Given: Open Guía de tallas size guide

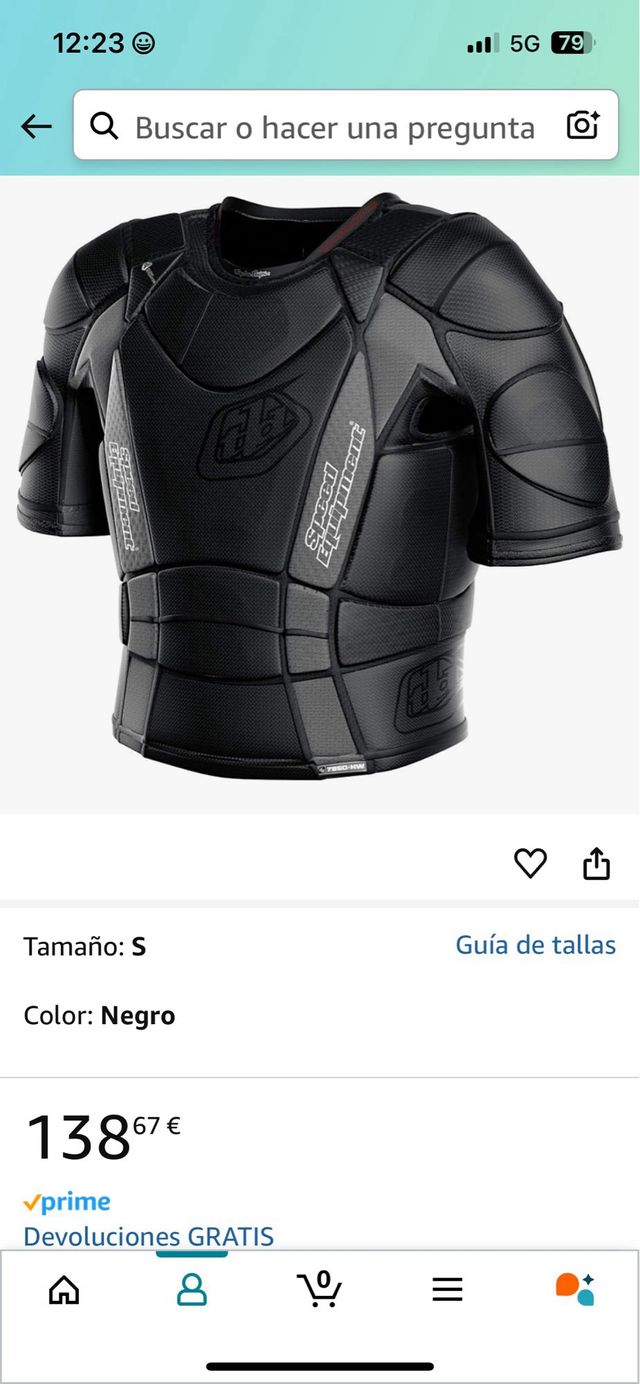Looking at the screenshot, I should [535, 945].
